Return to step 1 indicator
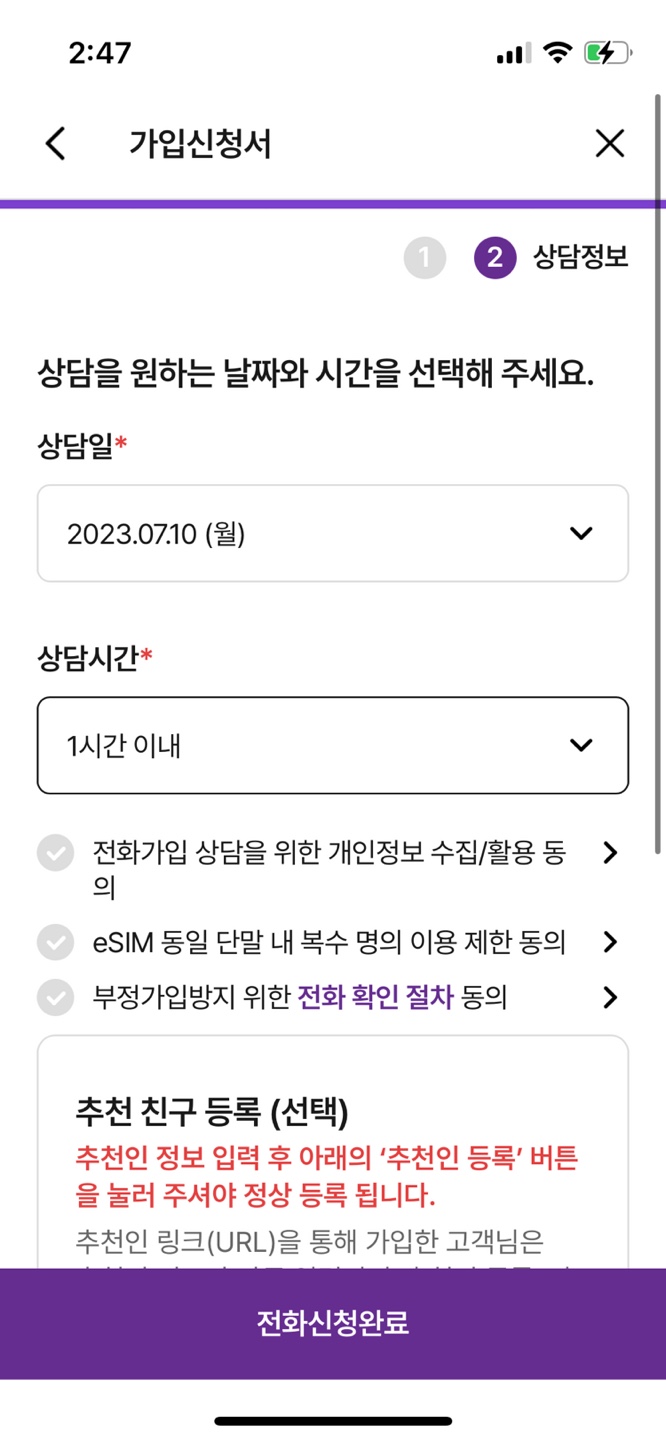Viewport: 666px width, 1440px height. (x=425, y=258)
